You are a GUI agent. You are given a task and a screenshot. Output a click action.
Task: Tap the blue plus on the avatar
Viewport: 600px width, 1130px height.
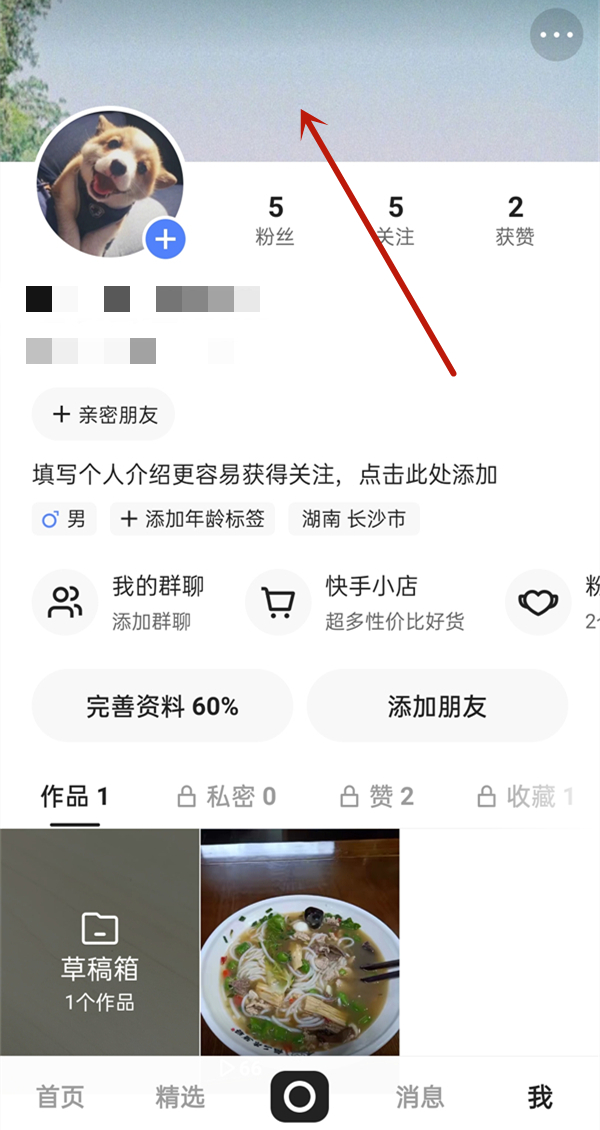click(165, 240)
